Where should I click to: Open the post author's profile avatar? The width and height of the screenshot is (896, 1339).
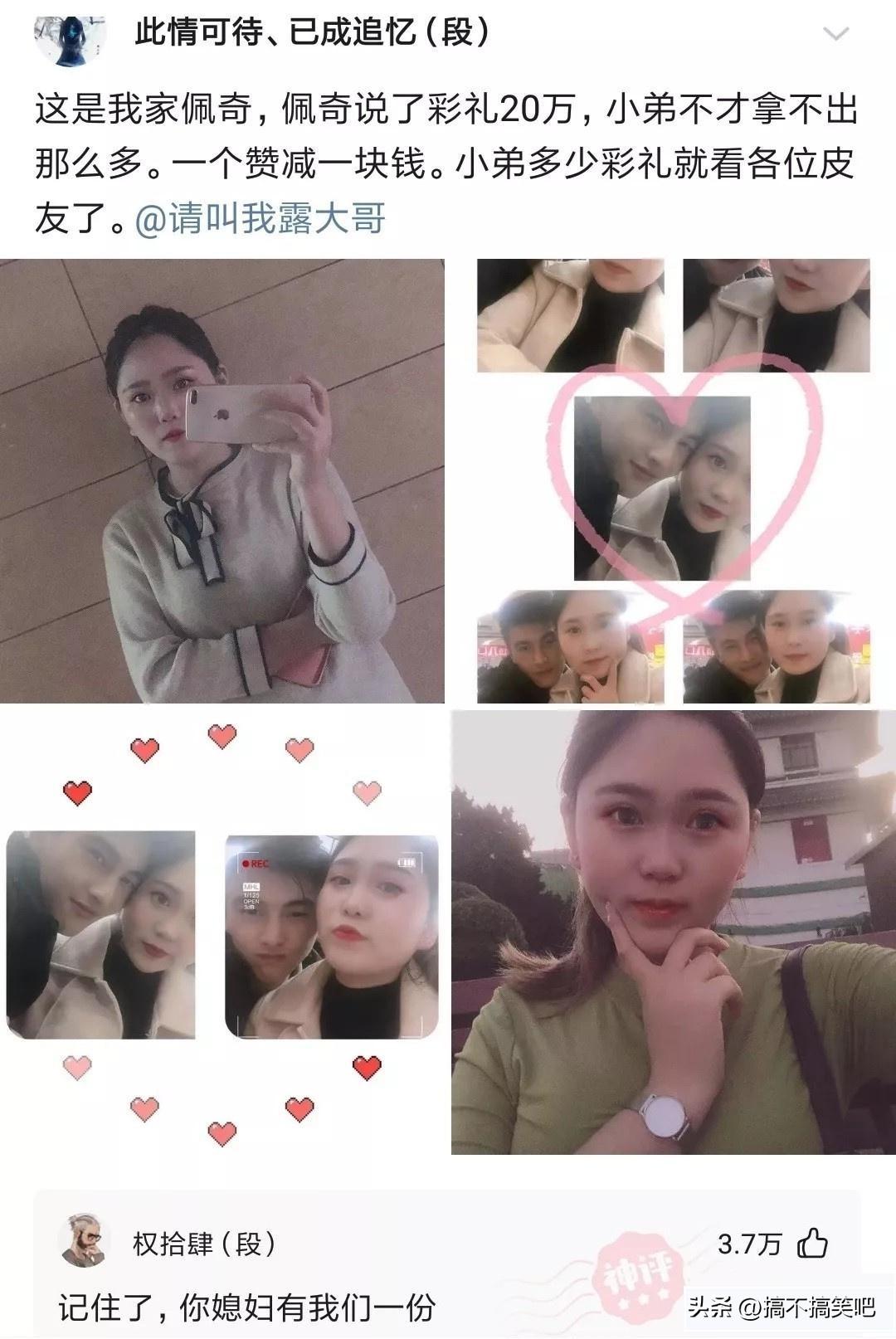tap(70, 37)
